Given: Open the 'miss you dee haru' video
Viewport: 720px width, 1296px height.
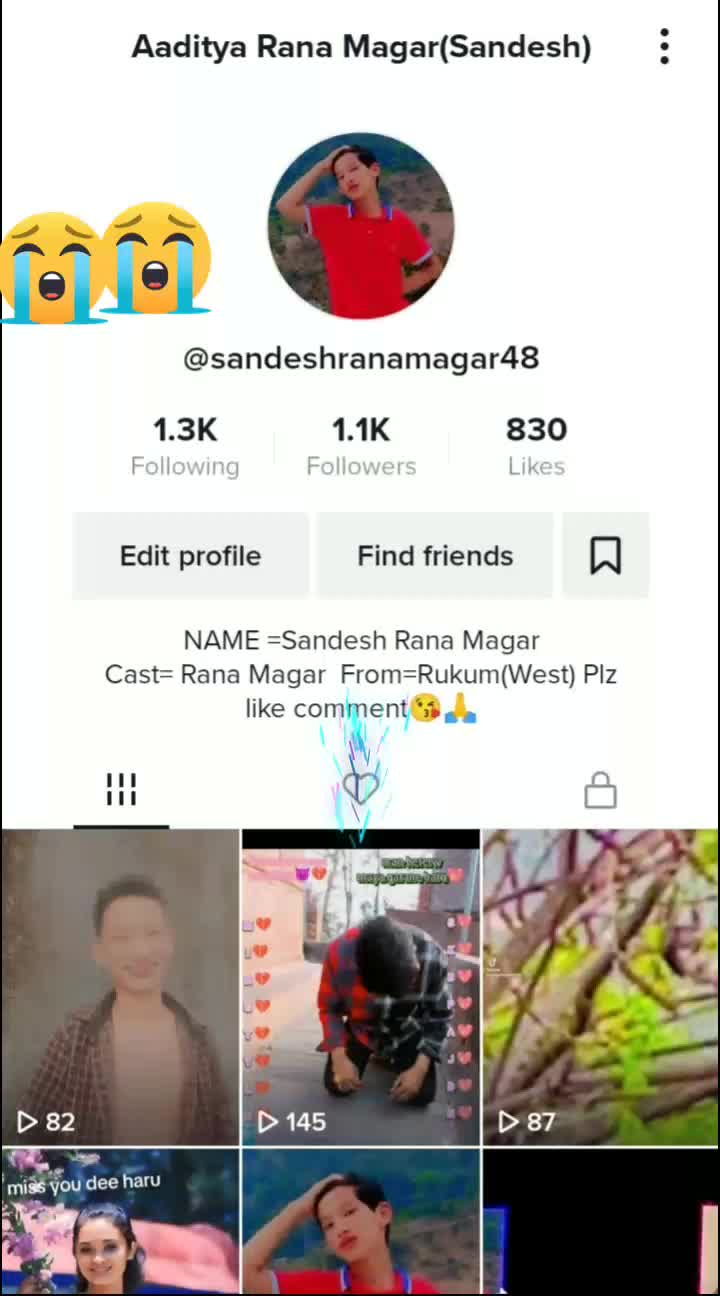Looking at the screenshot, I should pos(120,1221).
